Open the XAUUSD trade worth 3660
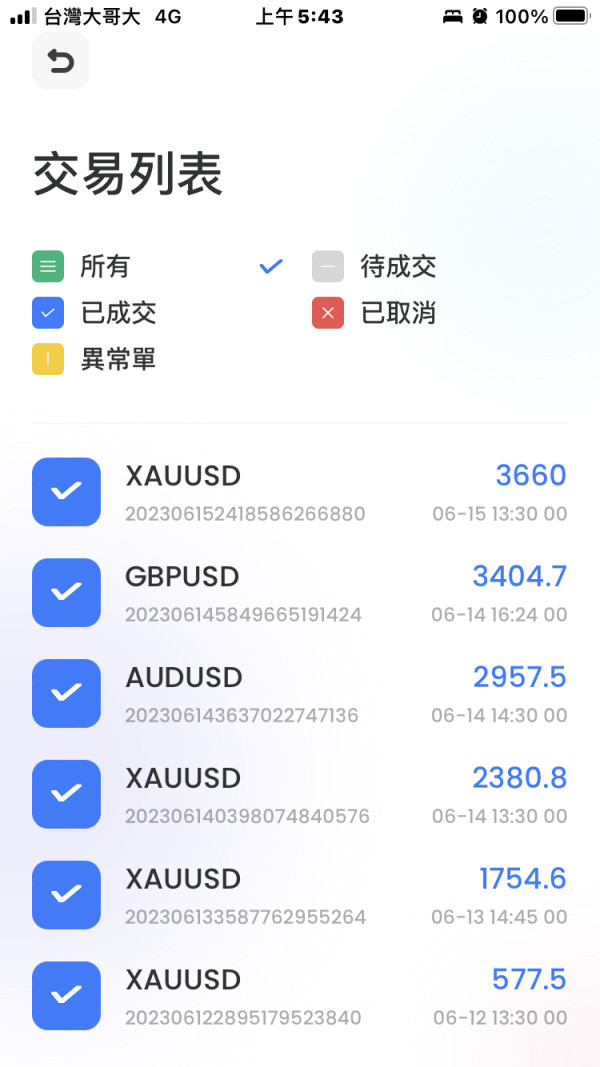Screen dimensions: 600x1067 click(x=299, y=492)
